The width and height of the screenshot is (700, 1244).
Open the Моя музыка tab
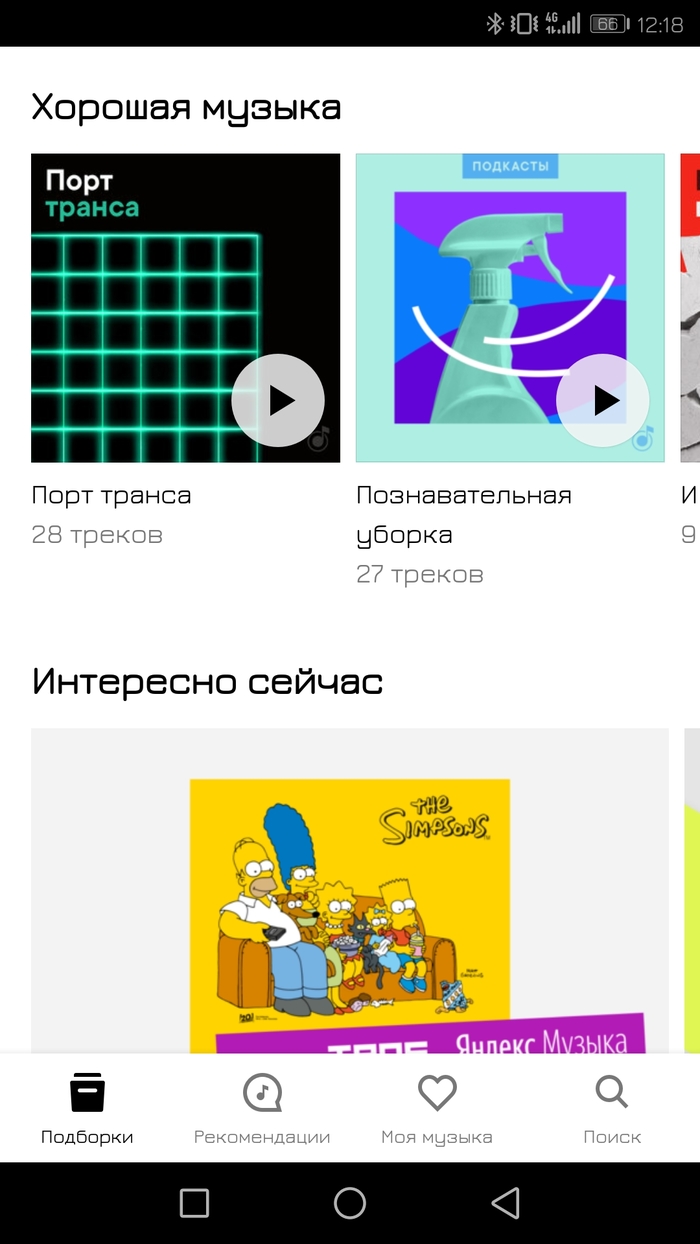pyautogui.click(x=437, y=1108)
